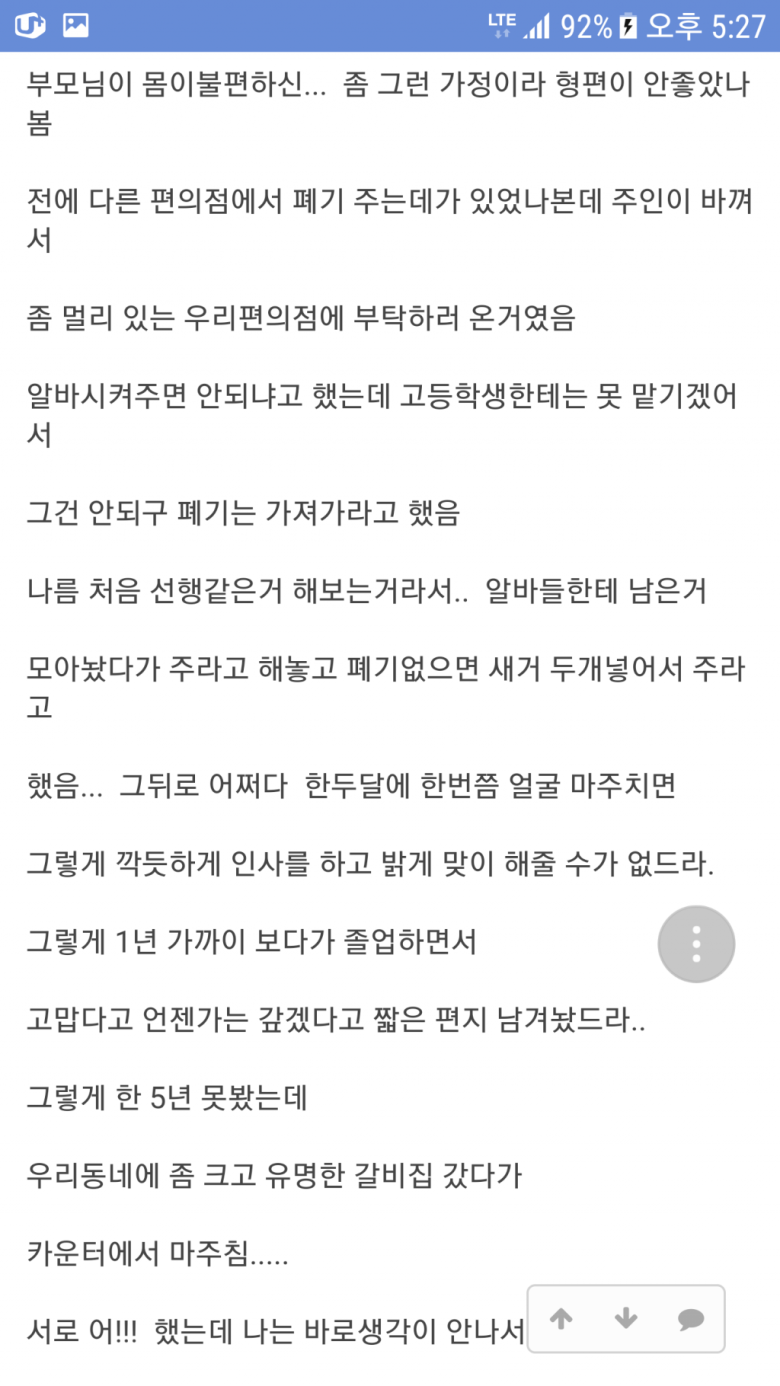Open comments via the speech bubble icon
Image resolution: width=780 pixels, height=1386 pixels.
tap(690, 1320)
